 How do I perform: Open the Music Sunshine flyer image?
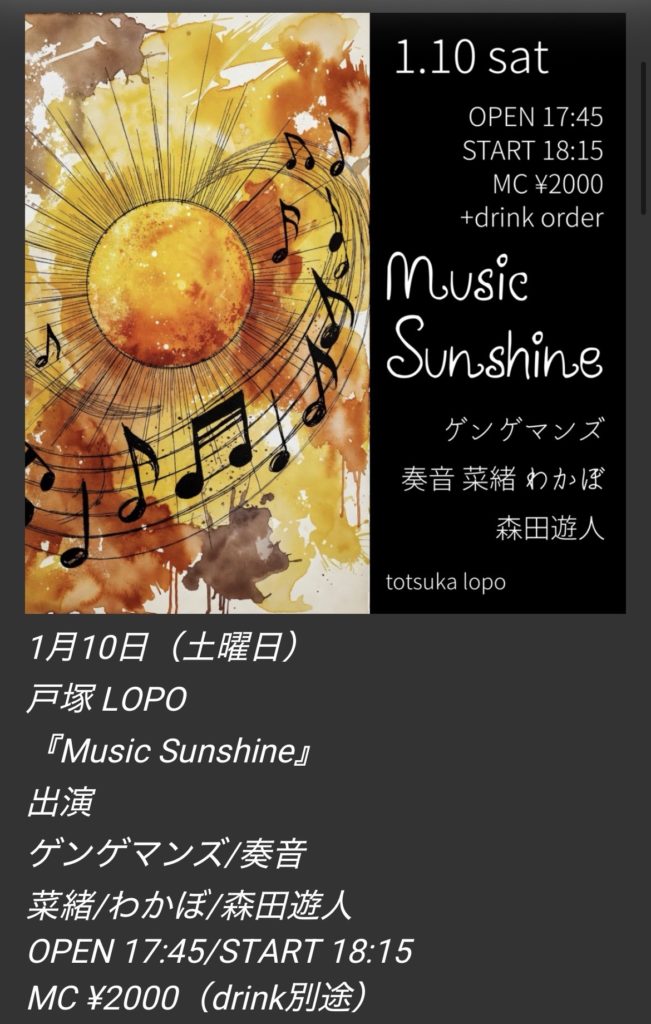click(325, 313)
